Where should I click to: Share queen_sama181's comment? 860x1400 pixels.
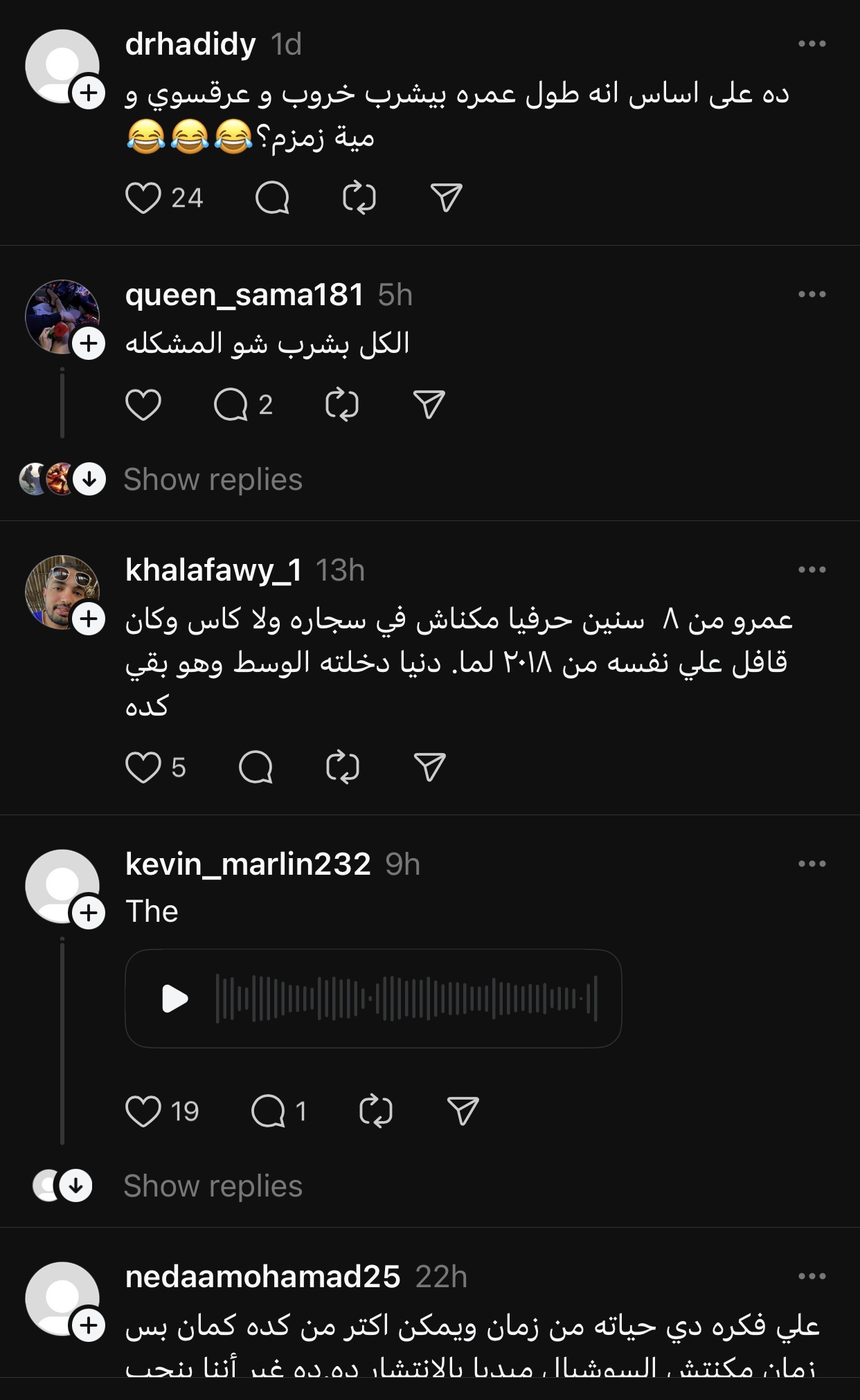click(x=429, y=405)
